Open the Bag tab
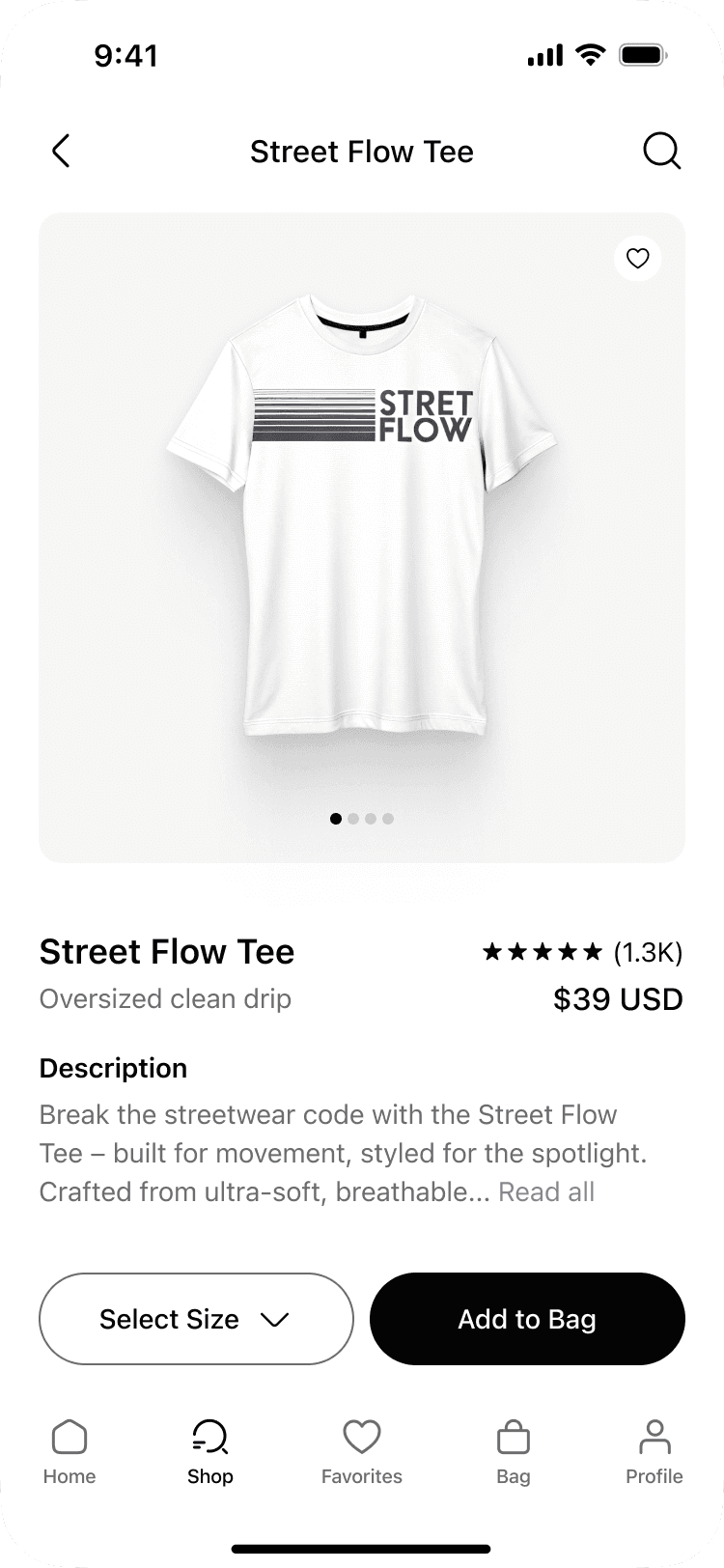Screen dimensions: 724x1568 [514, 1452]
